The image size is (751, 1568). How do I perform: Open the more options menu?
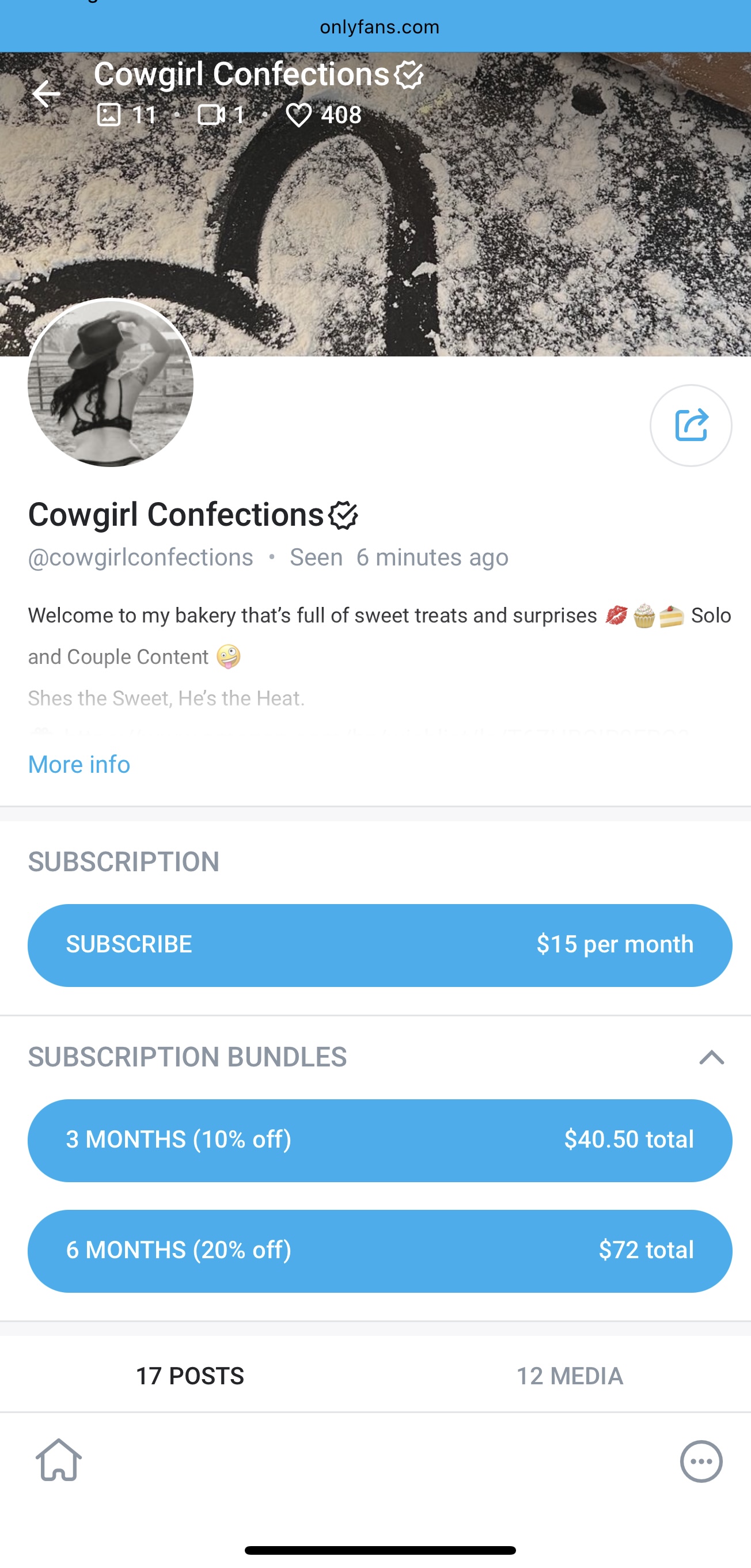click(x=701, y=1461)
